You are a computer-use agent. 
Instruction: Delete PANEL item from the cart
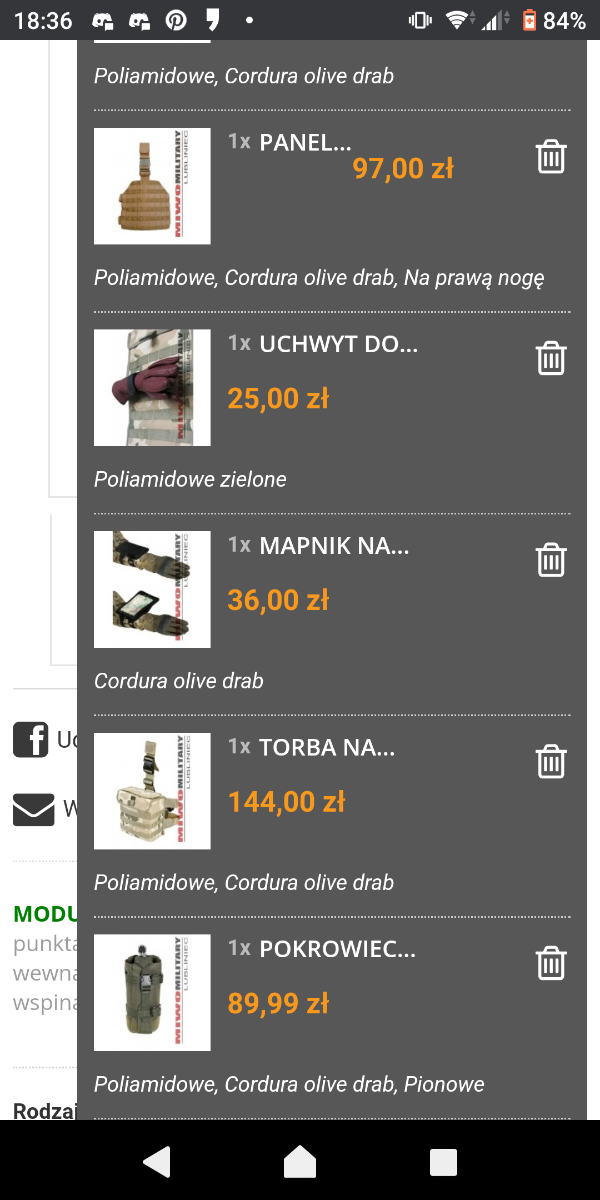tap(551, 157)
